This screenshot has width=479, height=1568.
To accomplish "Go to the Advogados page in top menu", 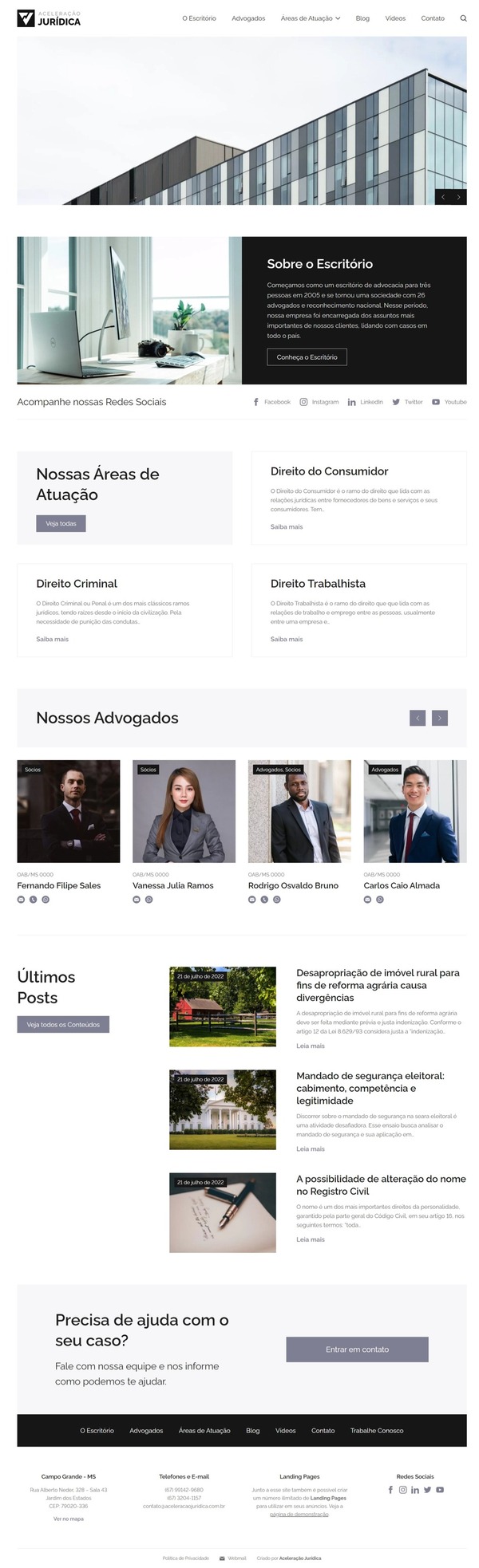I will pos(248,18).
